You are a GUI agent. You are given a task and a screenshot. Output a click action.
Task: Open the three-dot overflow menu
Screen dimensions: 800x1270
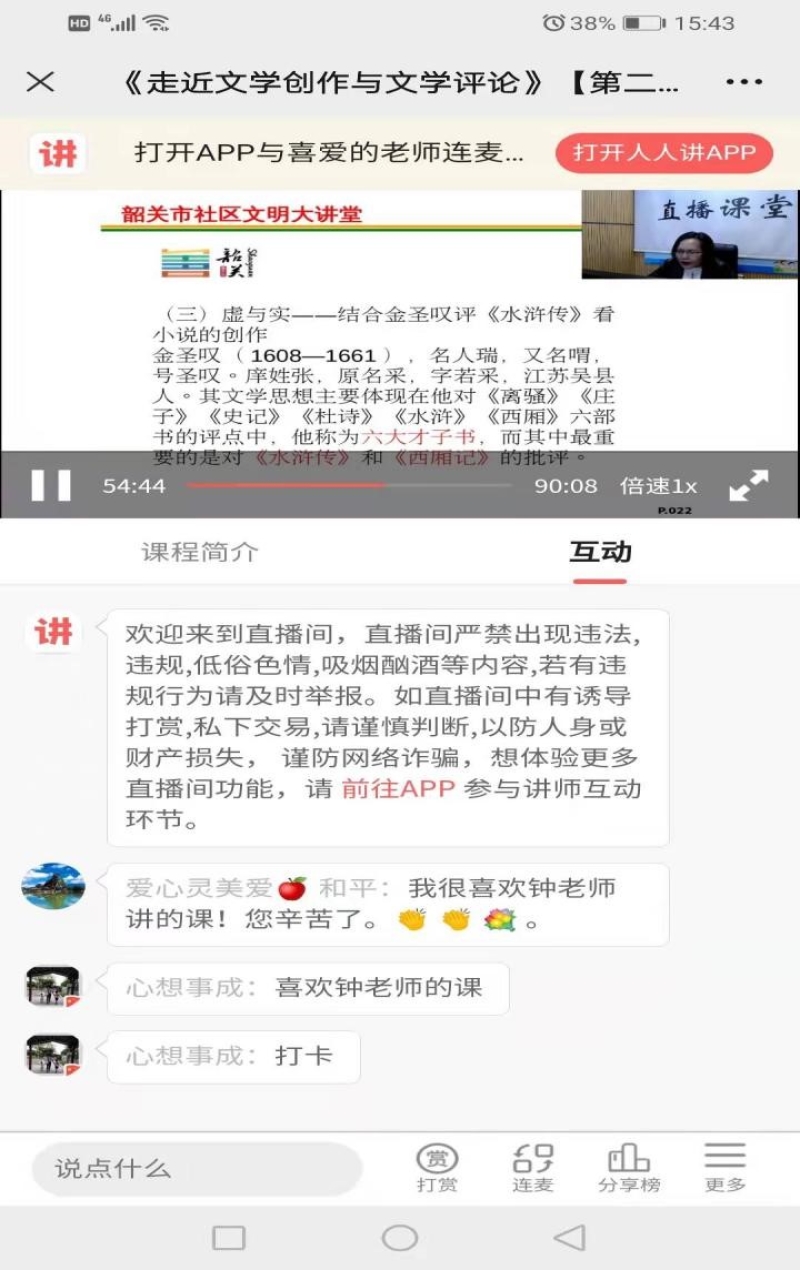[744, 82]
